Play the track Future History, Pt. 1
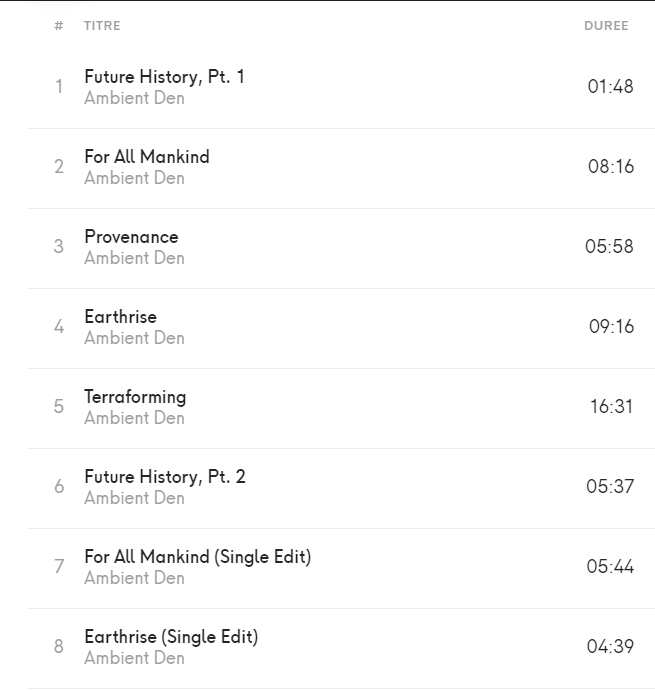 pyautogui.click(x=164, y=77)
